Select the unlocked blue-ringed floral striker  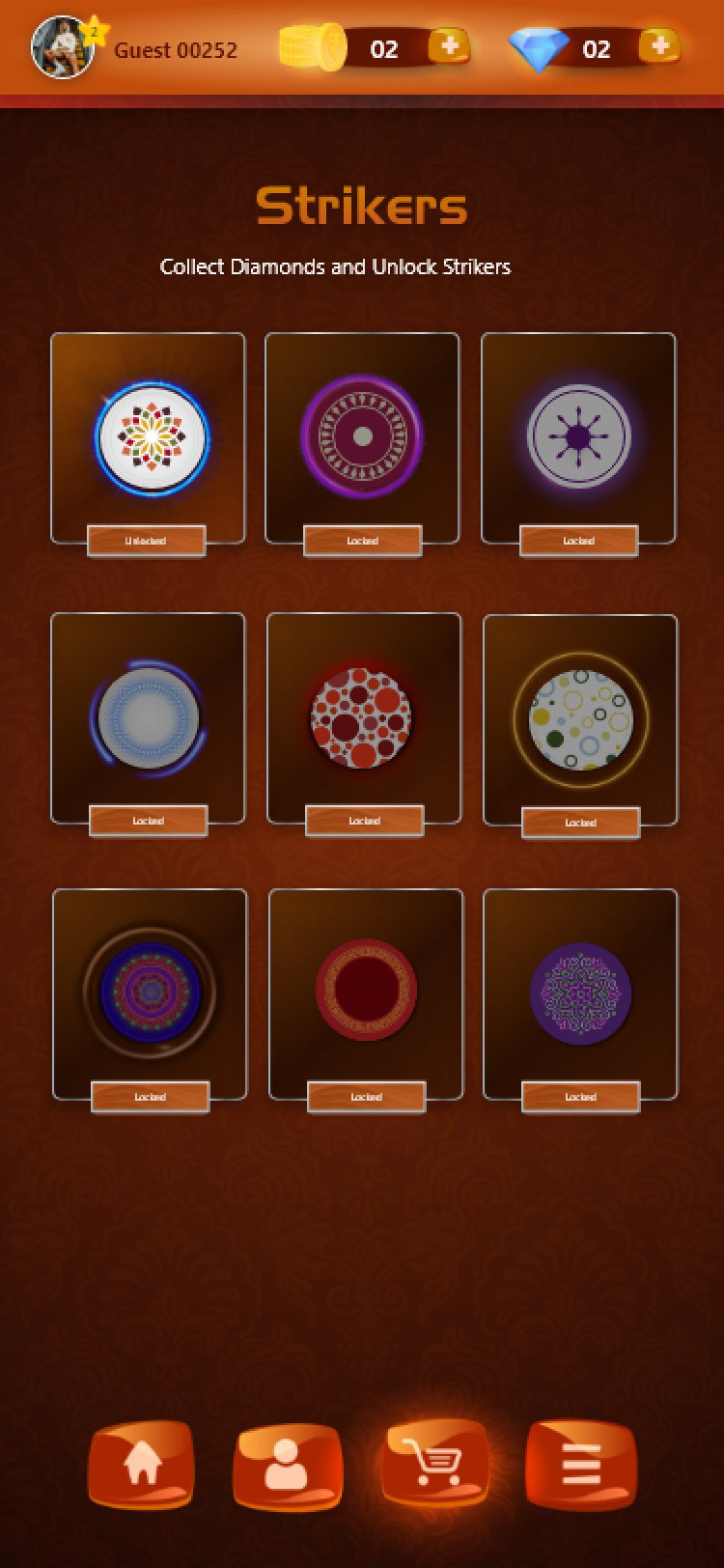tap(149, 438)
